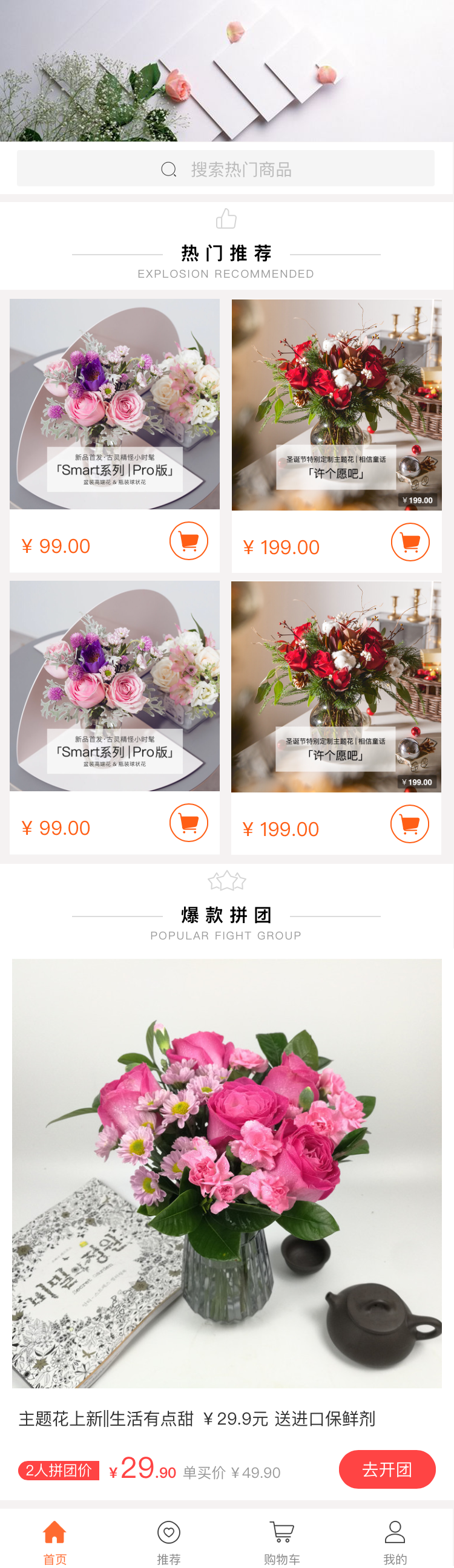
Task: Tap the 搜索热门商品 search box
Action: (x=226, y=169)
